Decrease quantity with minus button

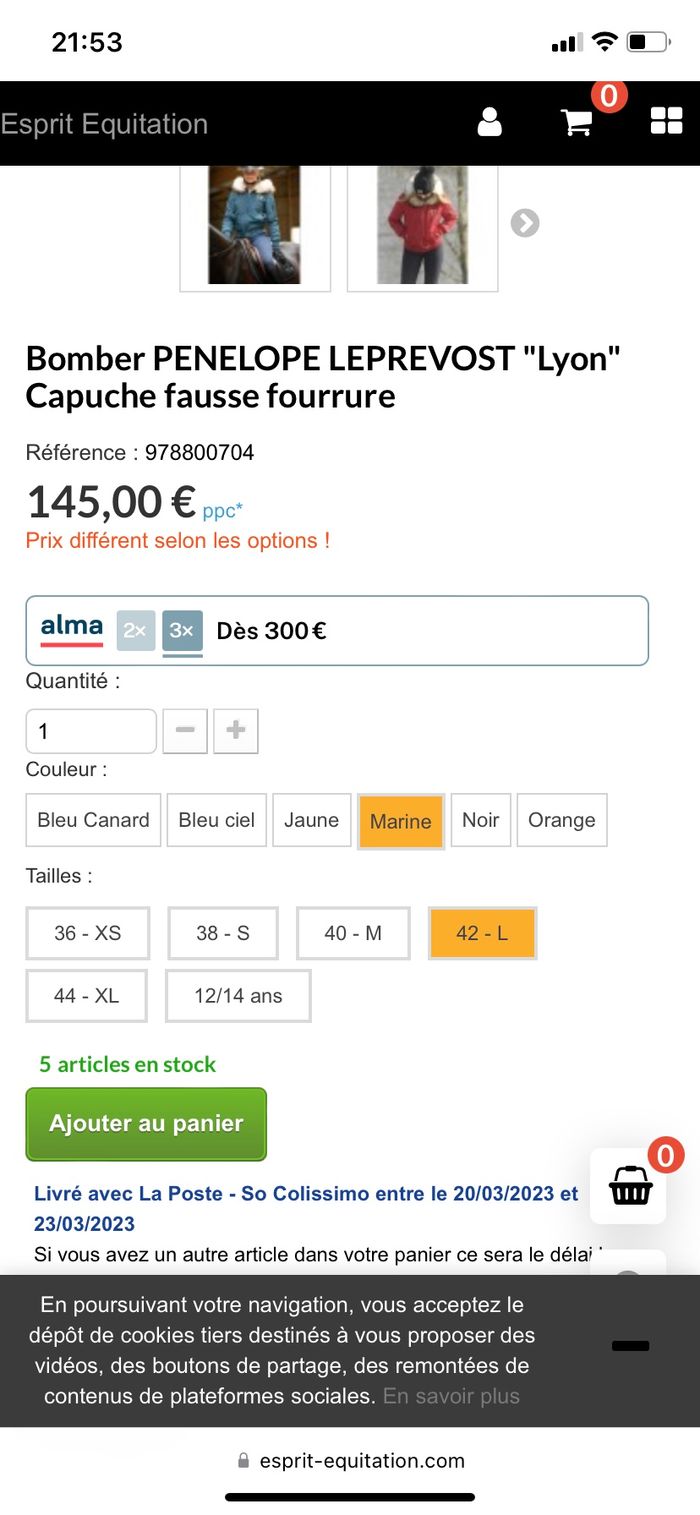pos(185,731)
